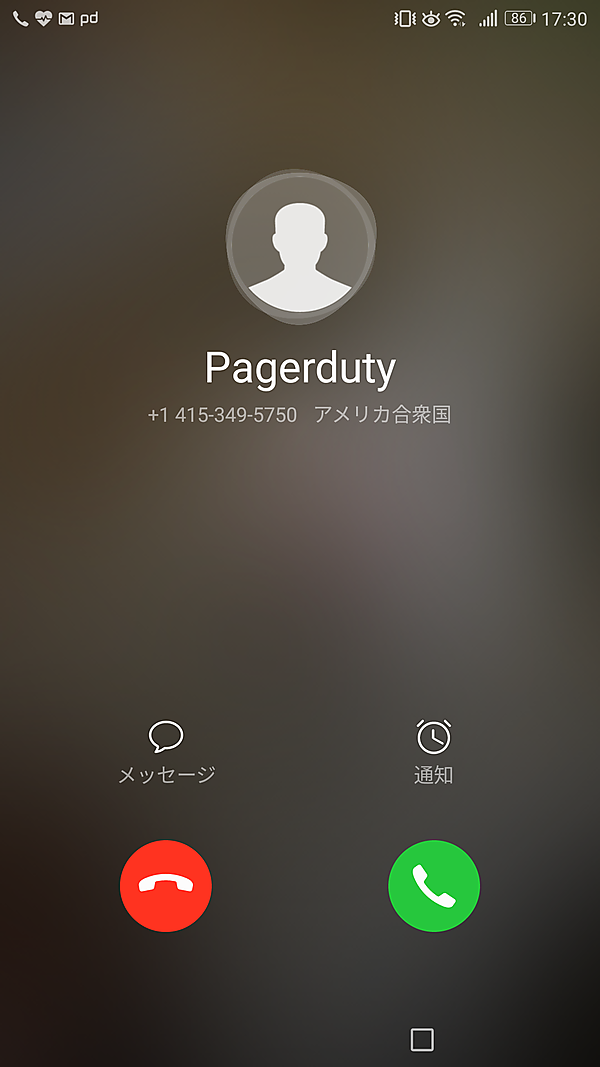Set a 通知 reminder for this call
This screenshot has width=600, height=1067.
(x=433, y=750)
